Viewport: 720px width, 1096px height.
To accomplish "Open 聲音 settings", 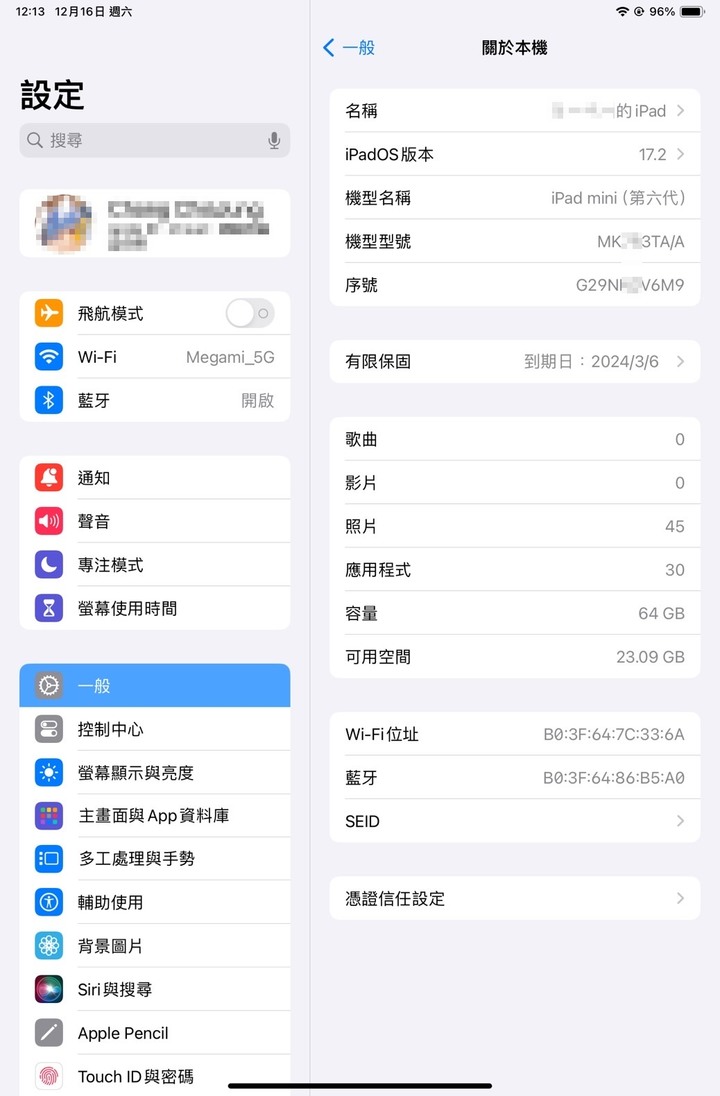I will coord(154,521).
